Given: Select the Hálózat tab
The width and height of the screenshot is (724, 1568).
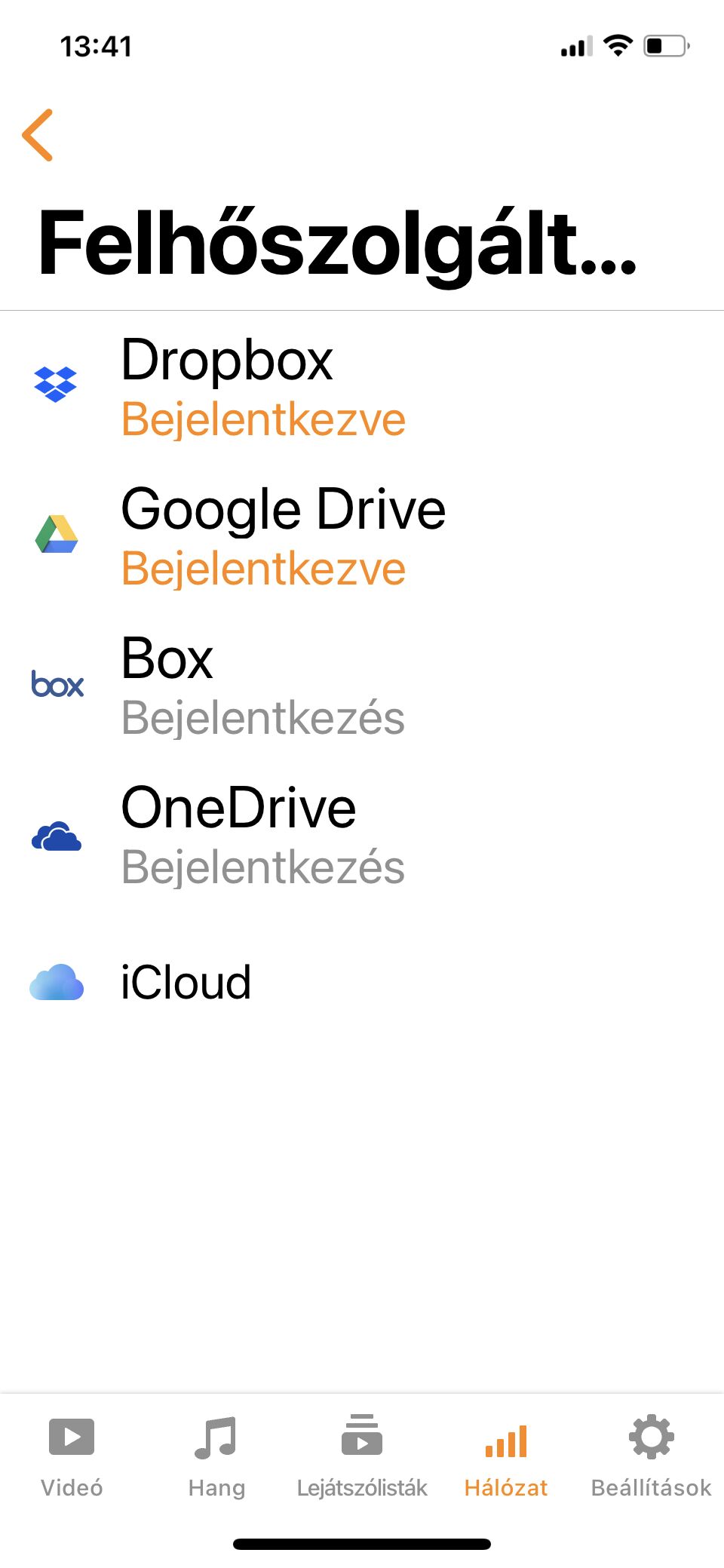Looking at the screenshot, I should click(506, 1456).
